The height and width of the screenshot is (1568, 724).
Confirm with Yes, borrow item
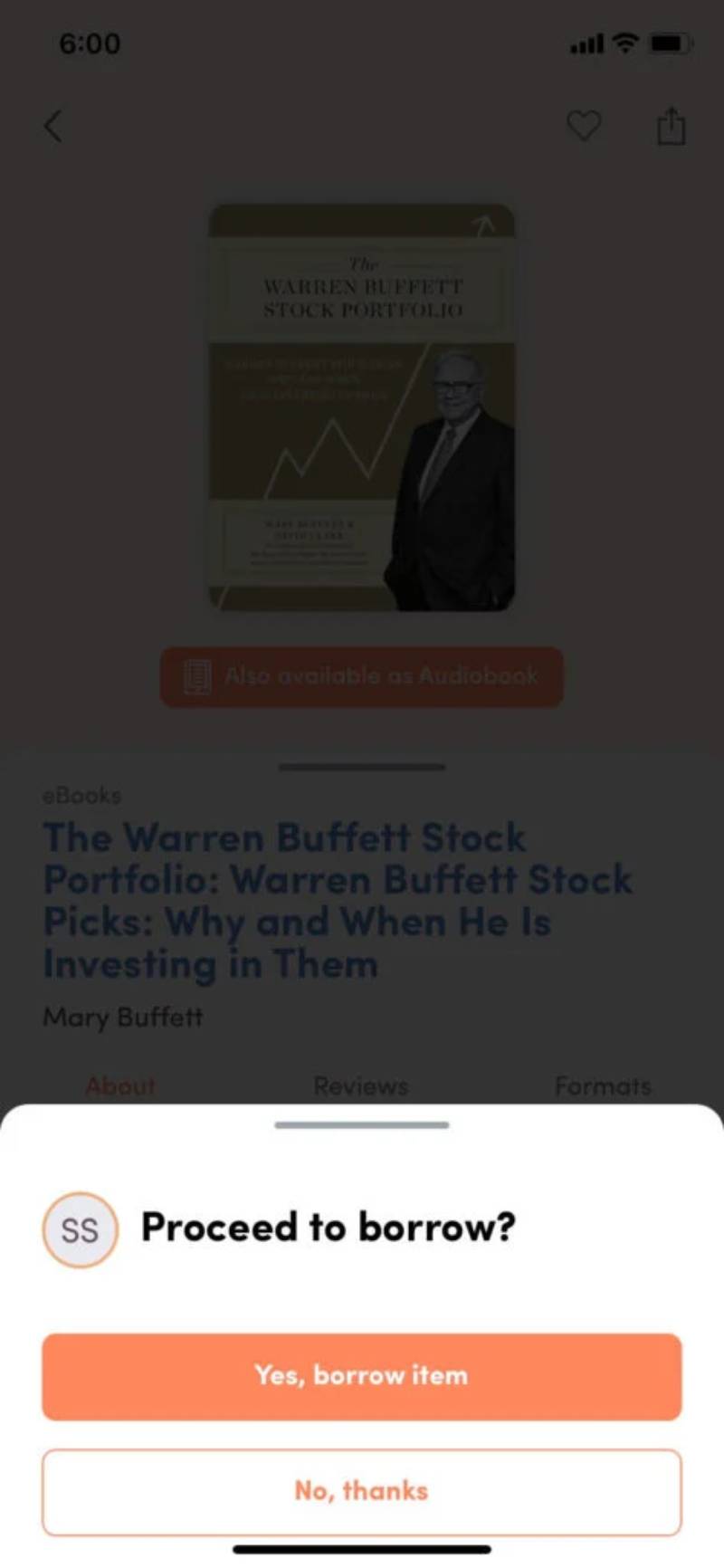click(x=361, y=1376)
